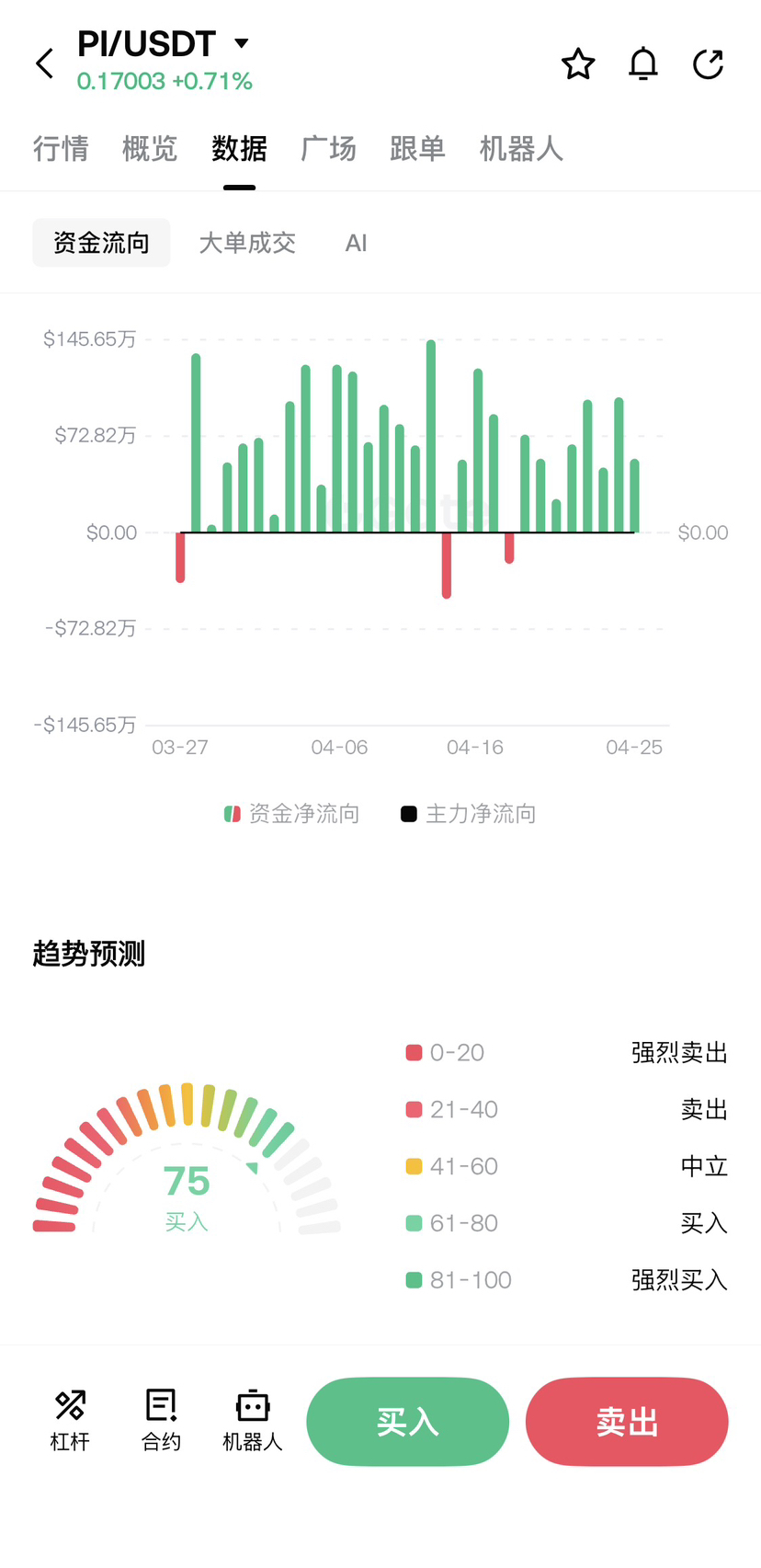Open the PI/USDT trading pair dropdown

(x=242, y=43)
